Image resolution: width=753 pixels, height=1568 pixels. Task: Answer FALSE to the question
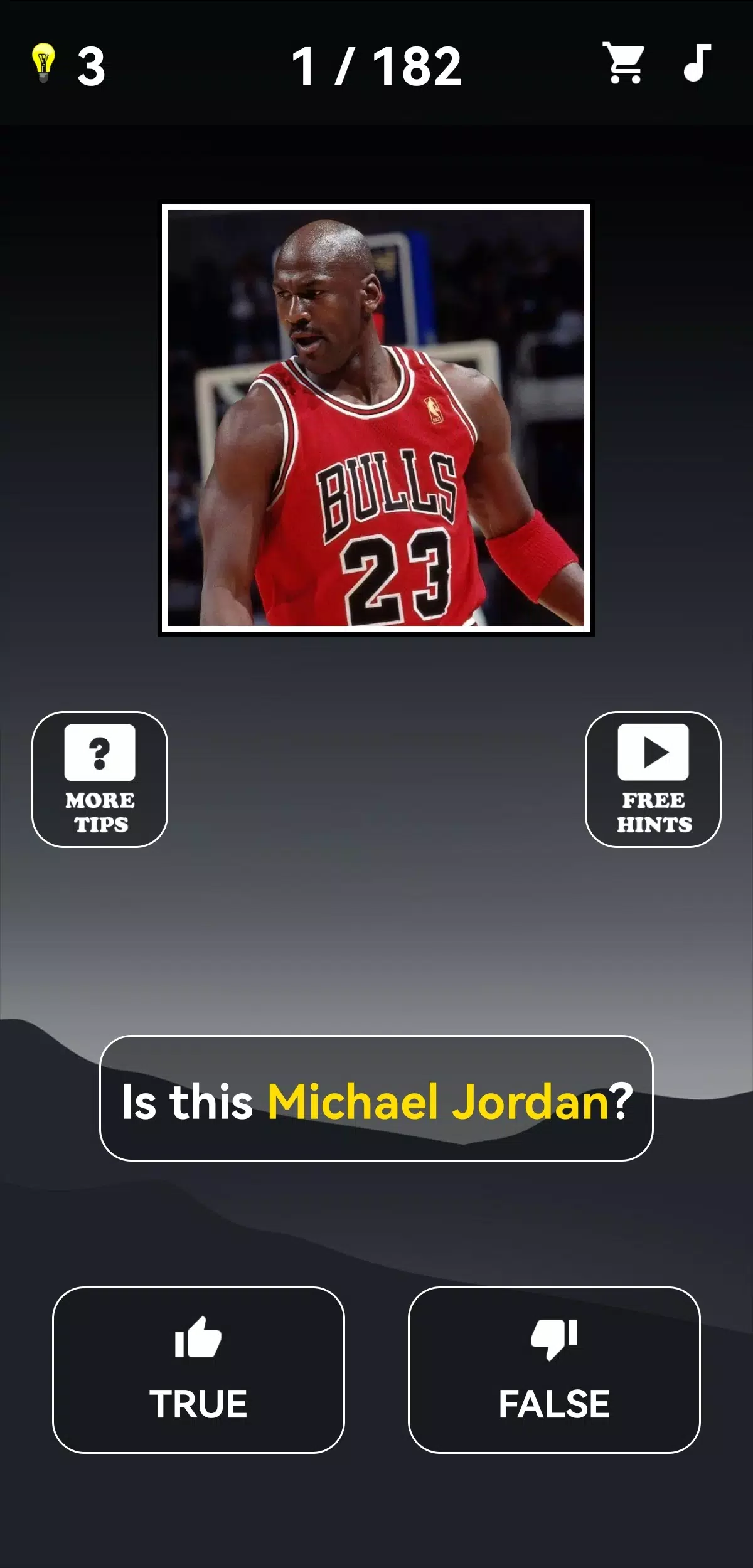coord(553,1369)
